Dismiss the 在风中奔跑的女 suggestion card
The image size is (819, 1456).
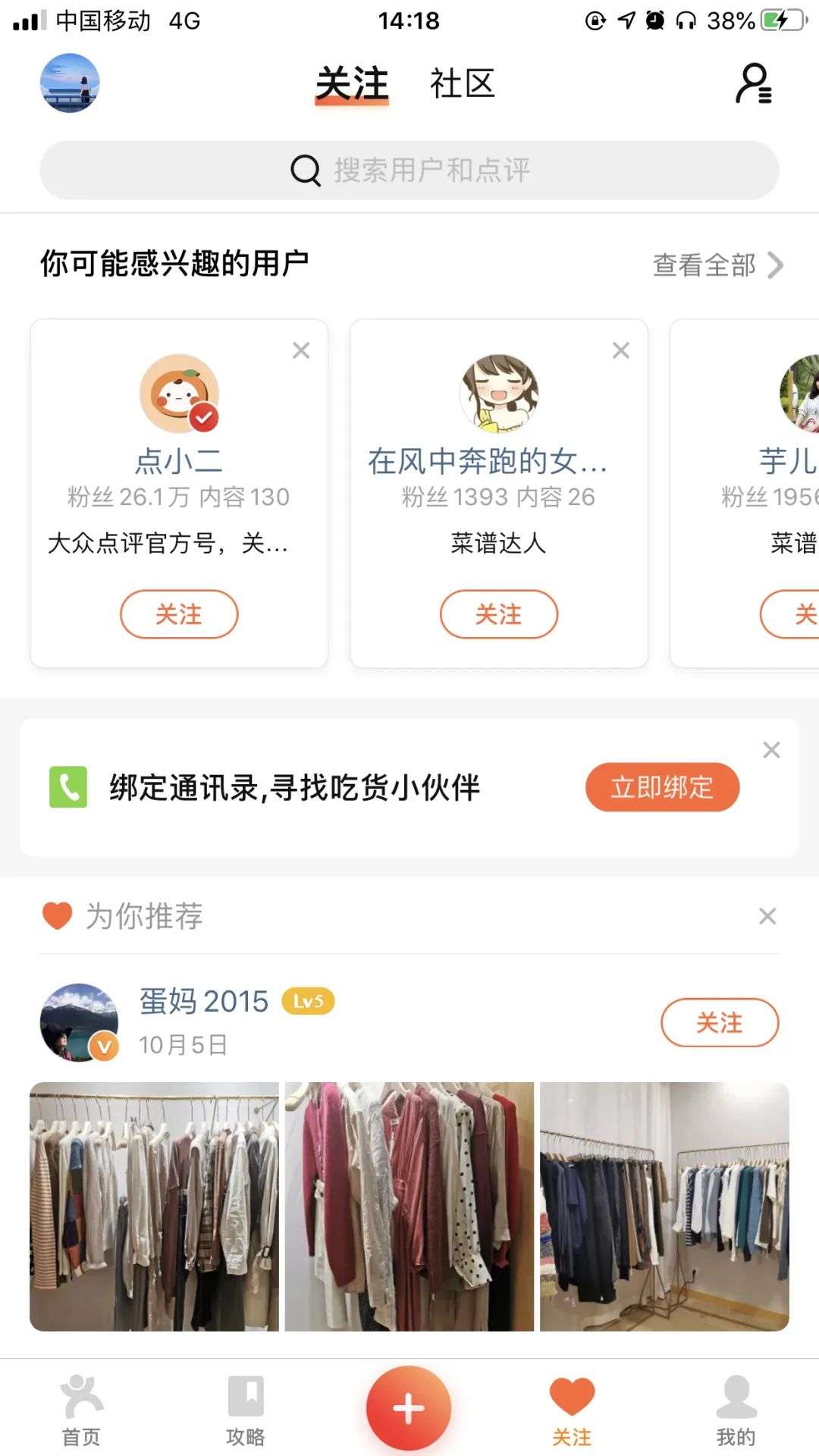[x=621, y=350]
